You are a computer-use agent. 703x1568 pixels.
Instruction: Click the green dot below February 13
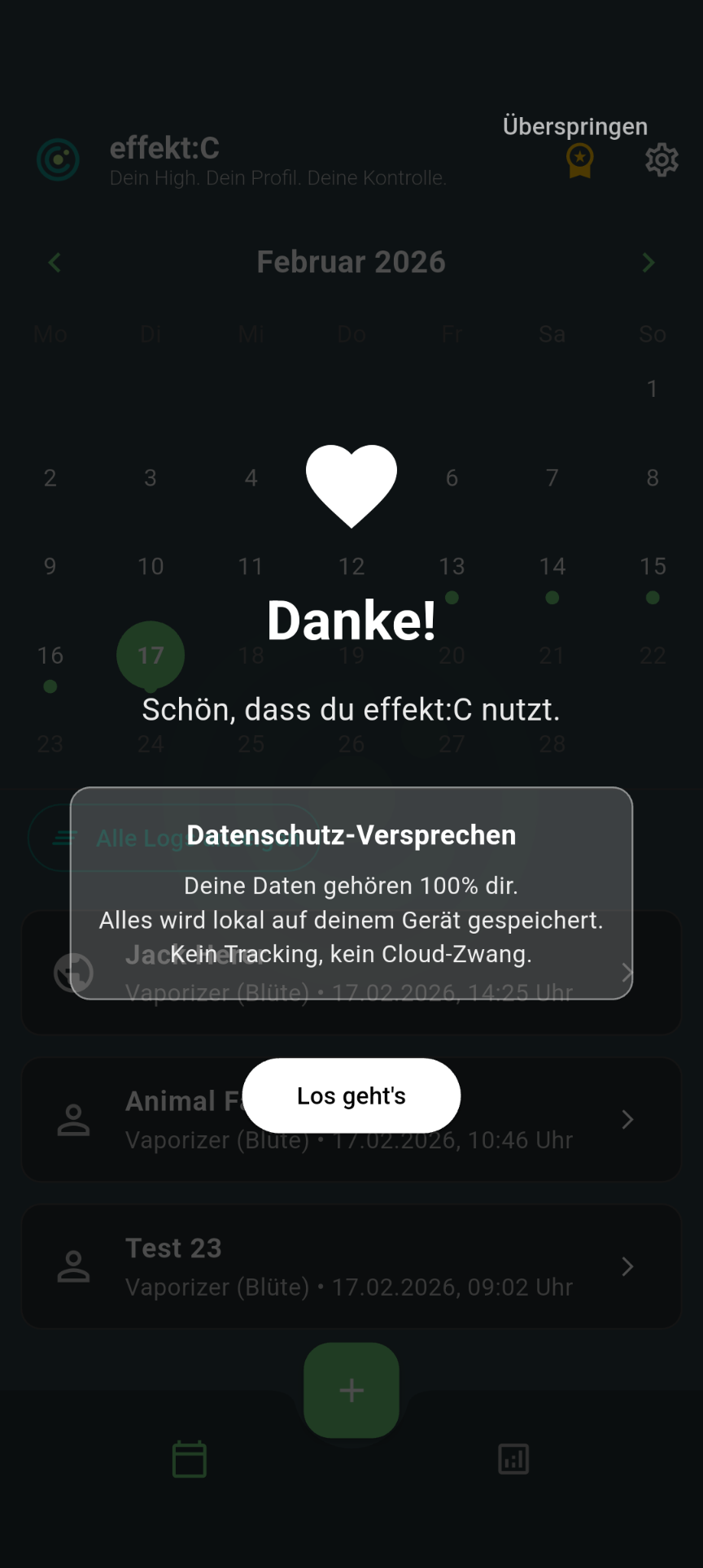pos(452,598)
